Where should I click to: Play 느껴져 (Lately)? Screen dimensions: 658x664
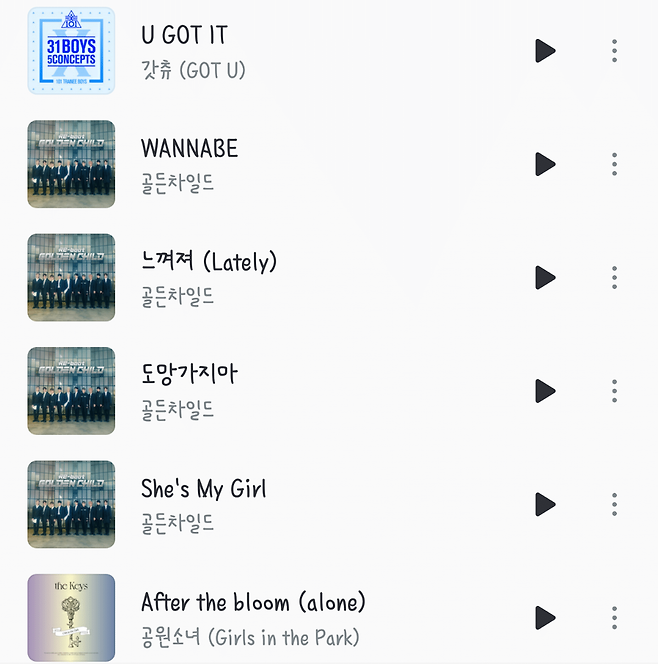click(544, 277)
